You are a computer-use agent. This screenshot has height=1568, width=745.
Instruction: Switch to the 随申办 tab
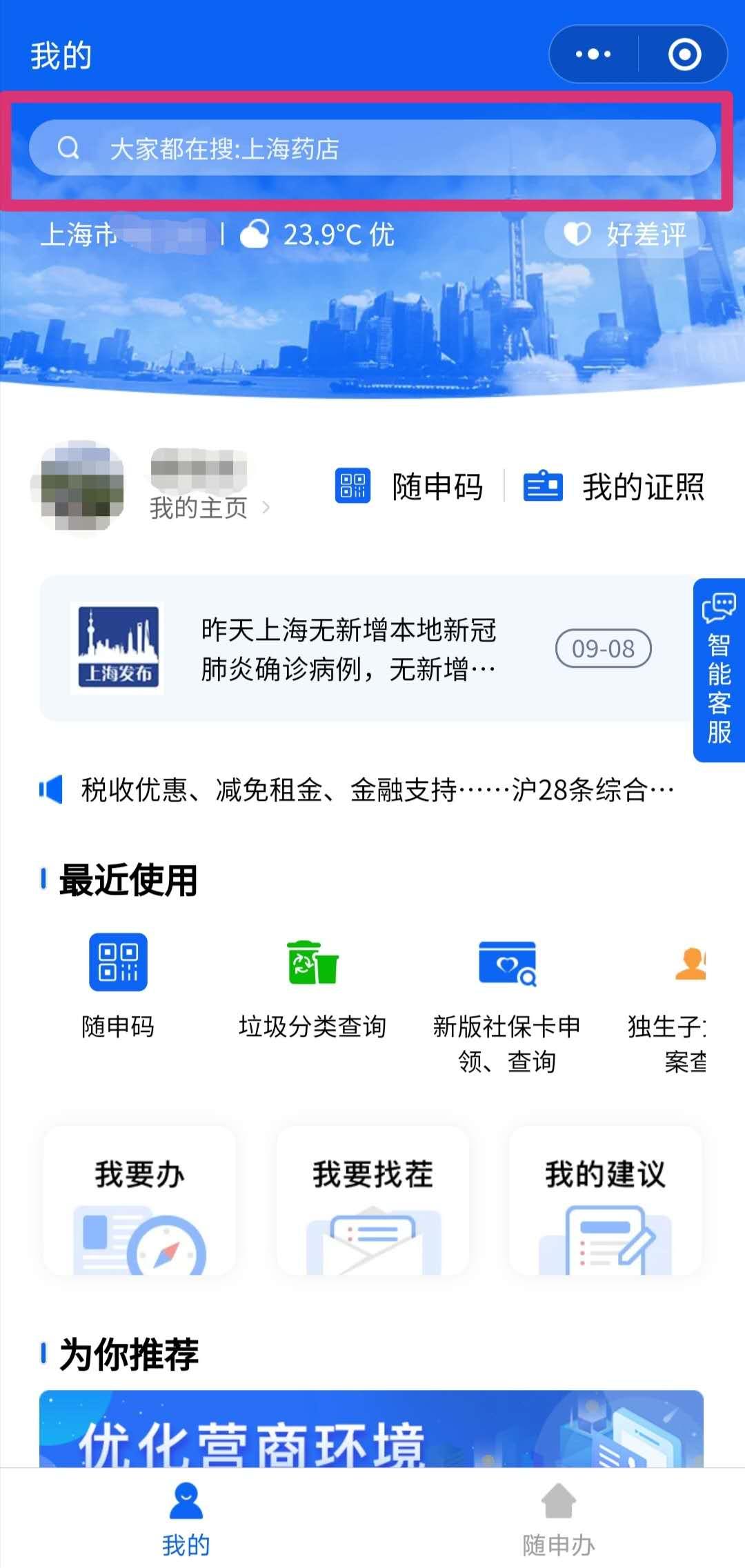559,1518
